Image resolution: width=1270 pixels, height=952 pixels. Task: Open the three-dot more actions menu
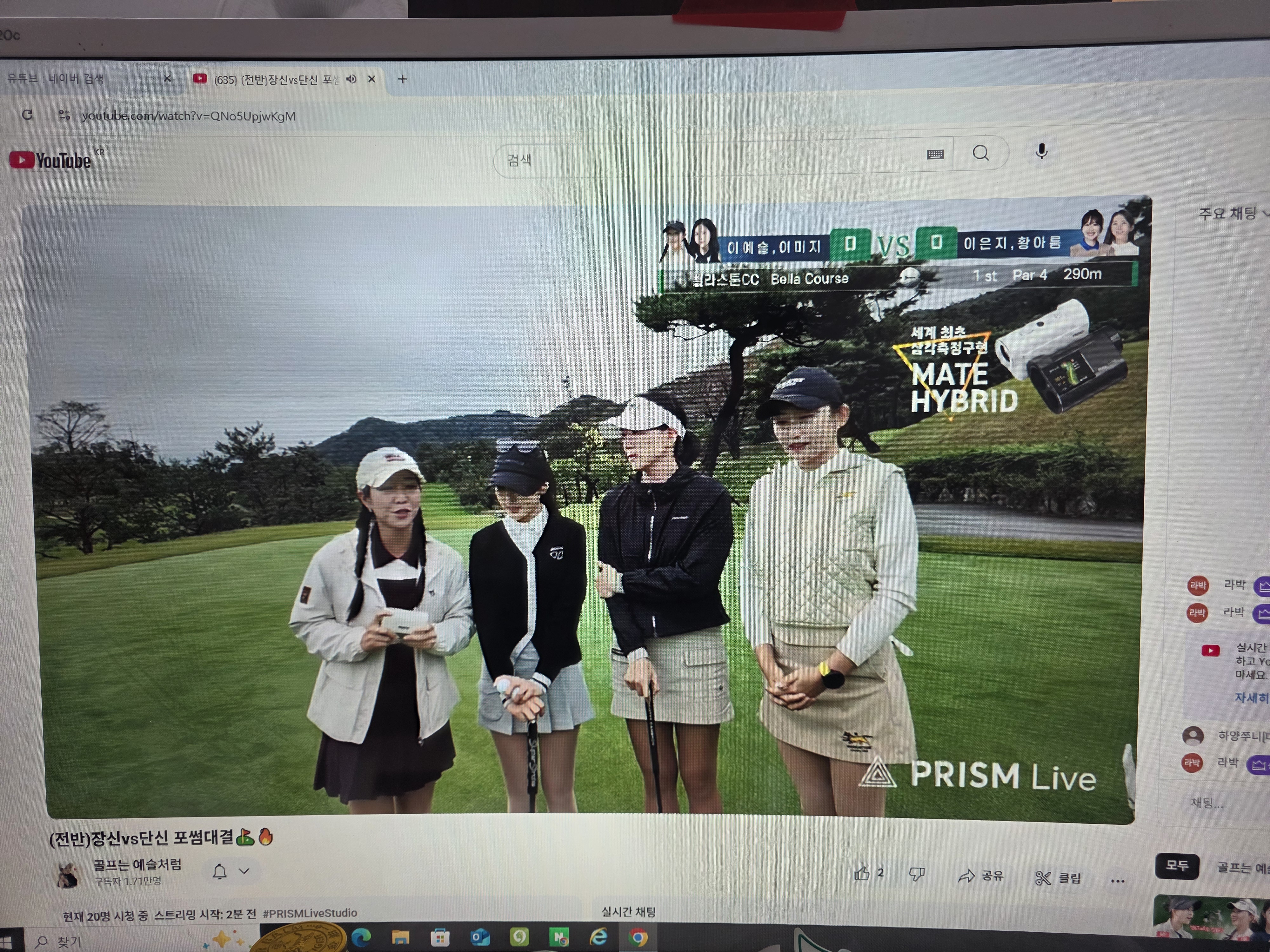point(1117,880)
